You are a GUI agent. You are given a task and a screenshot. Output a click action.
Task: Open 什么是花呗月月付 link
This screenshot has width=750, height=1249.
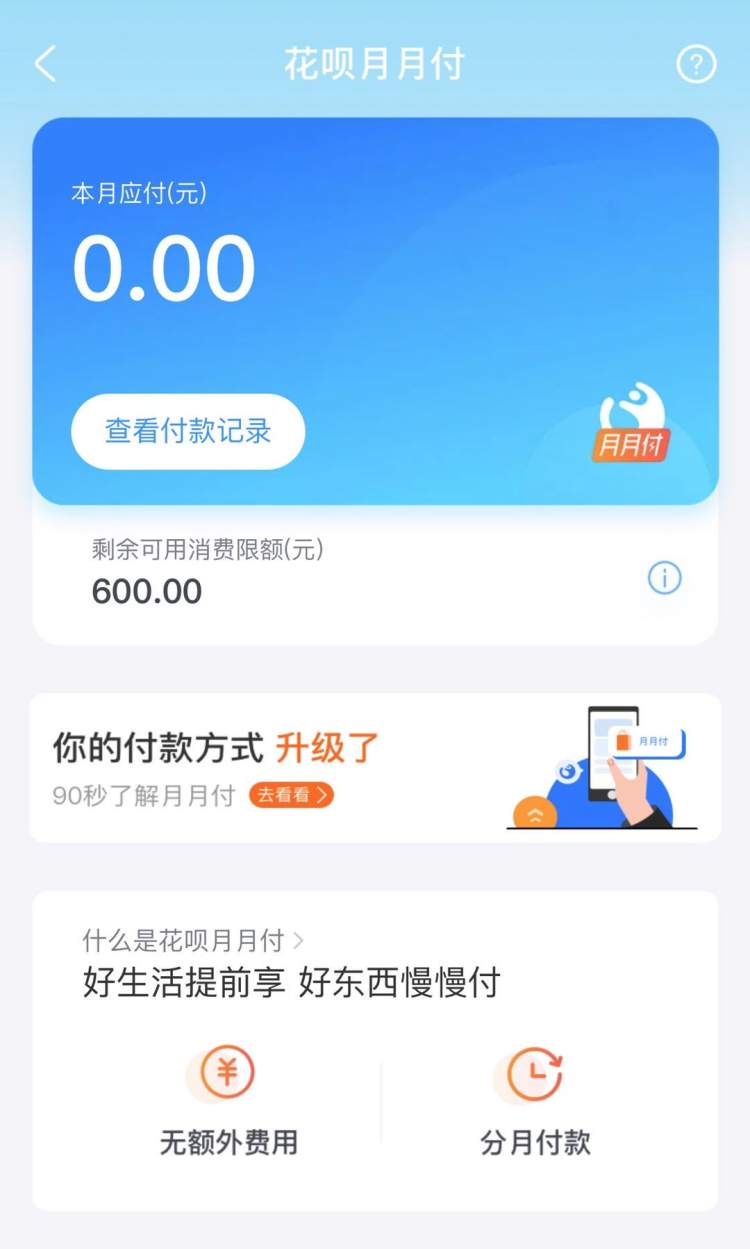pos(193,940)
